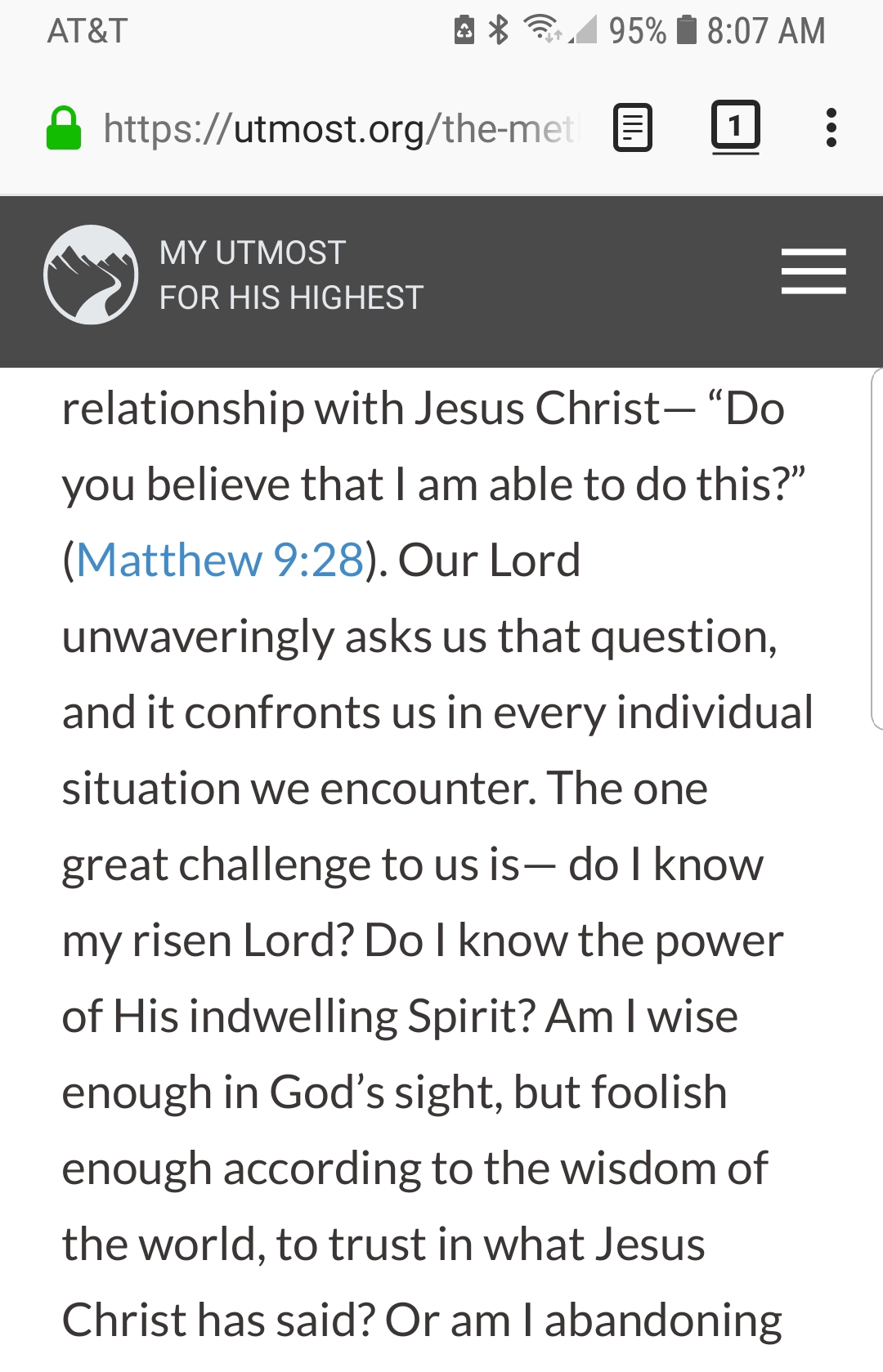Go to My Utmost For His Highest home
Viewport: 883px width, 1372px height.
[235, 275]
